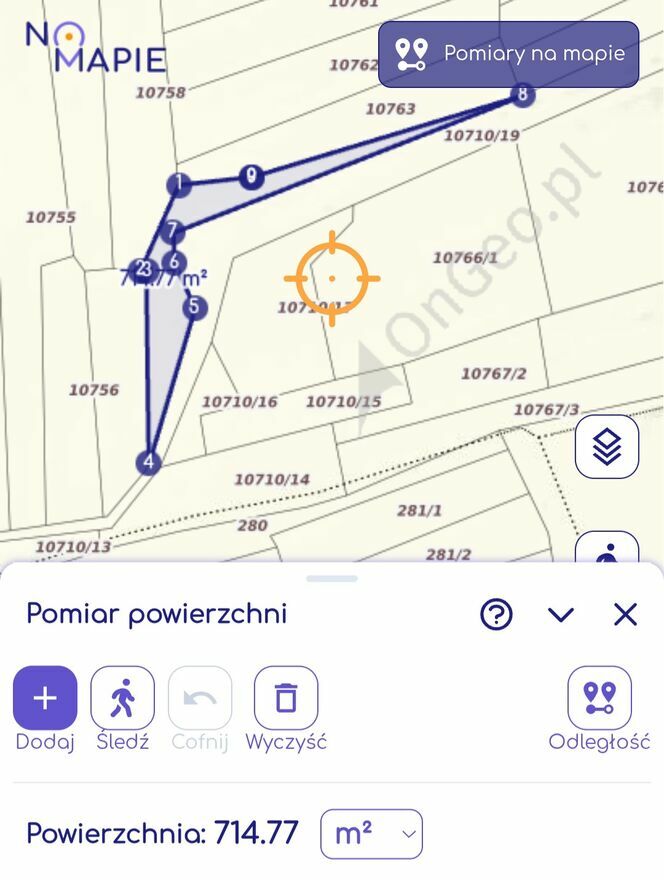Open help for Pomiar powierzchni
The image size is (664, 880).
(x=496, y=614)
